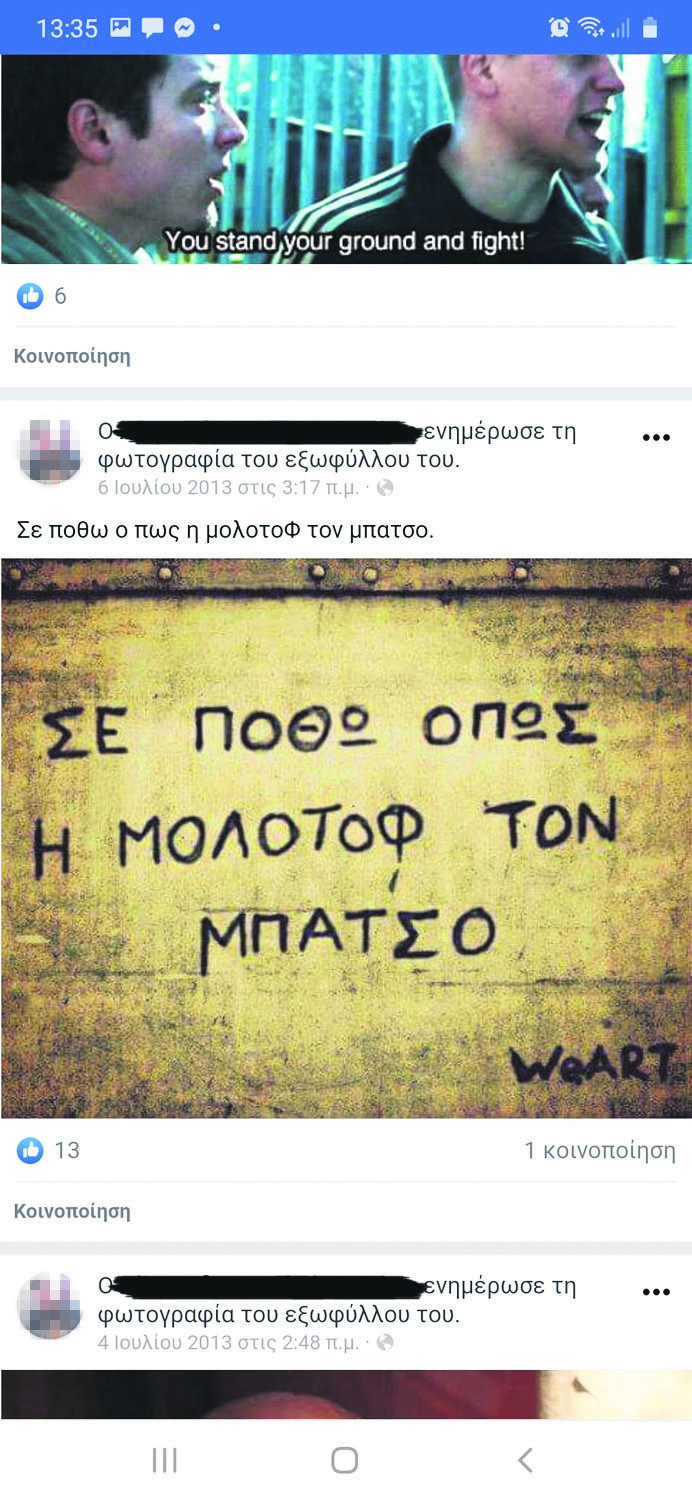Open the 6 Ιουλίου 2013 post timestamp
Image resolution: width=692 pixels, height=1500 pixels.
230,488
